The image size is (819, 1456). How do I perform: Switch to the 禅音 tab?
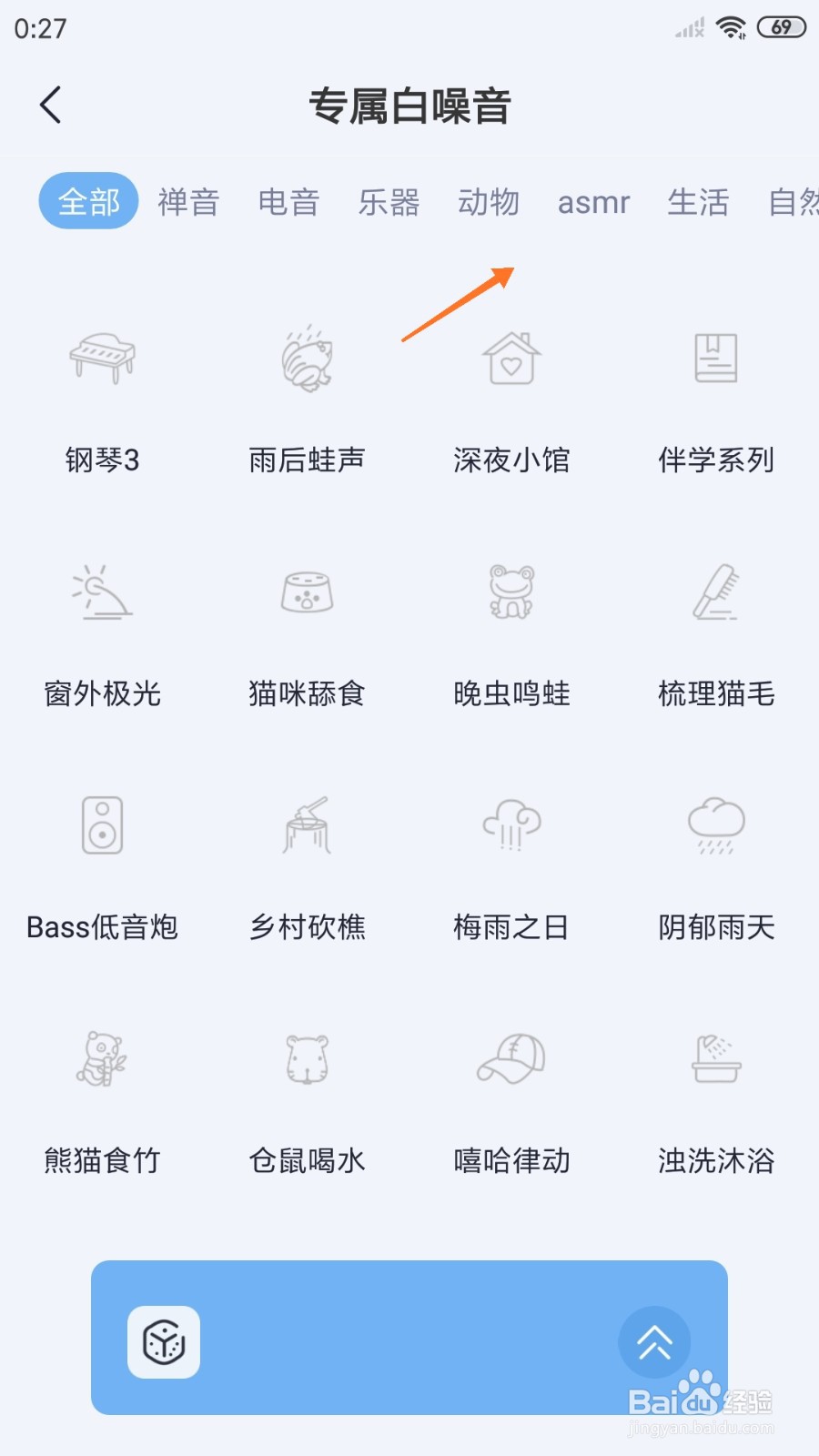[188, 201]
